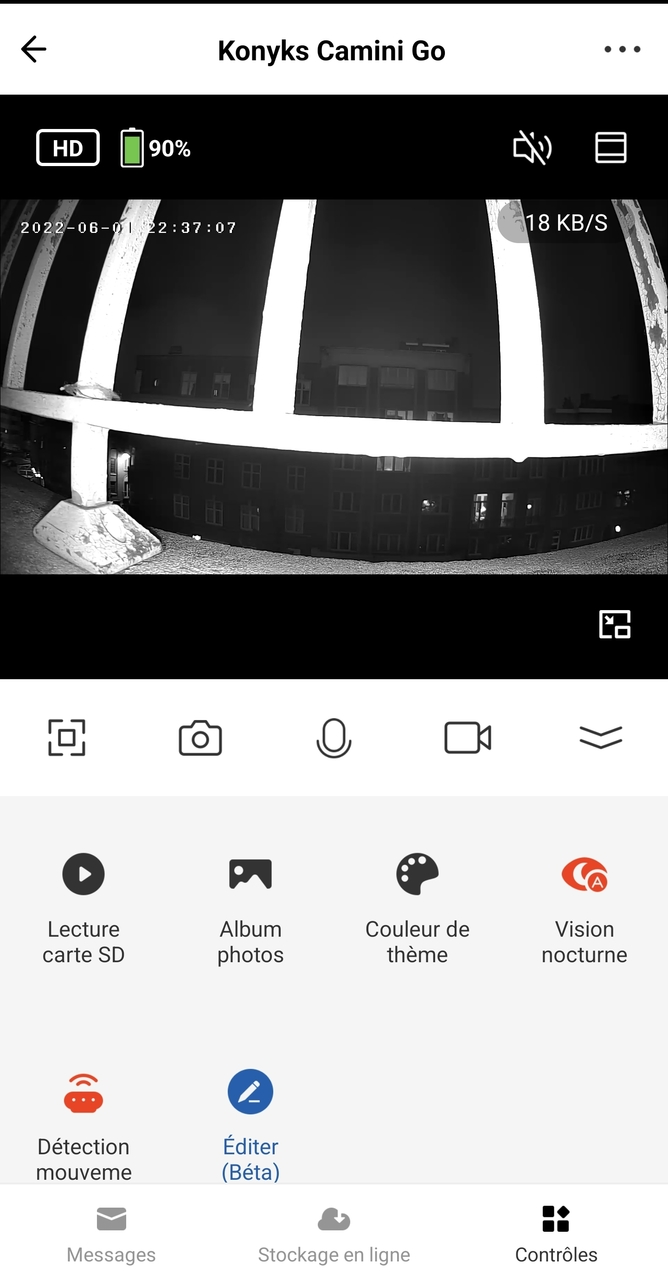Switch to Stockage en ligne tab

pos(334,1235)
